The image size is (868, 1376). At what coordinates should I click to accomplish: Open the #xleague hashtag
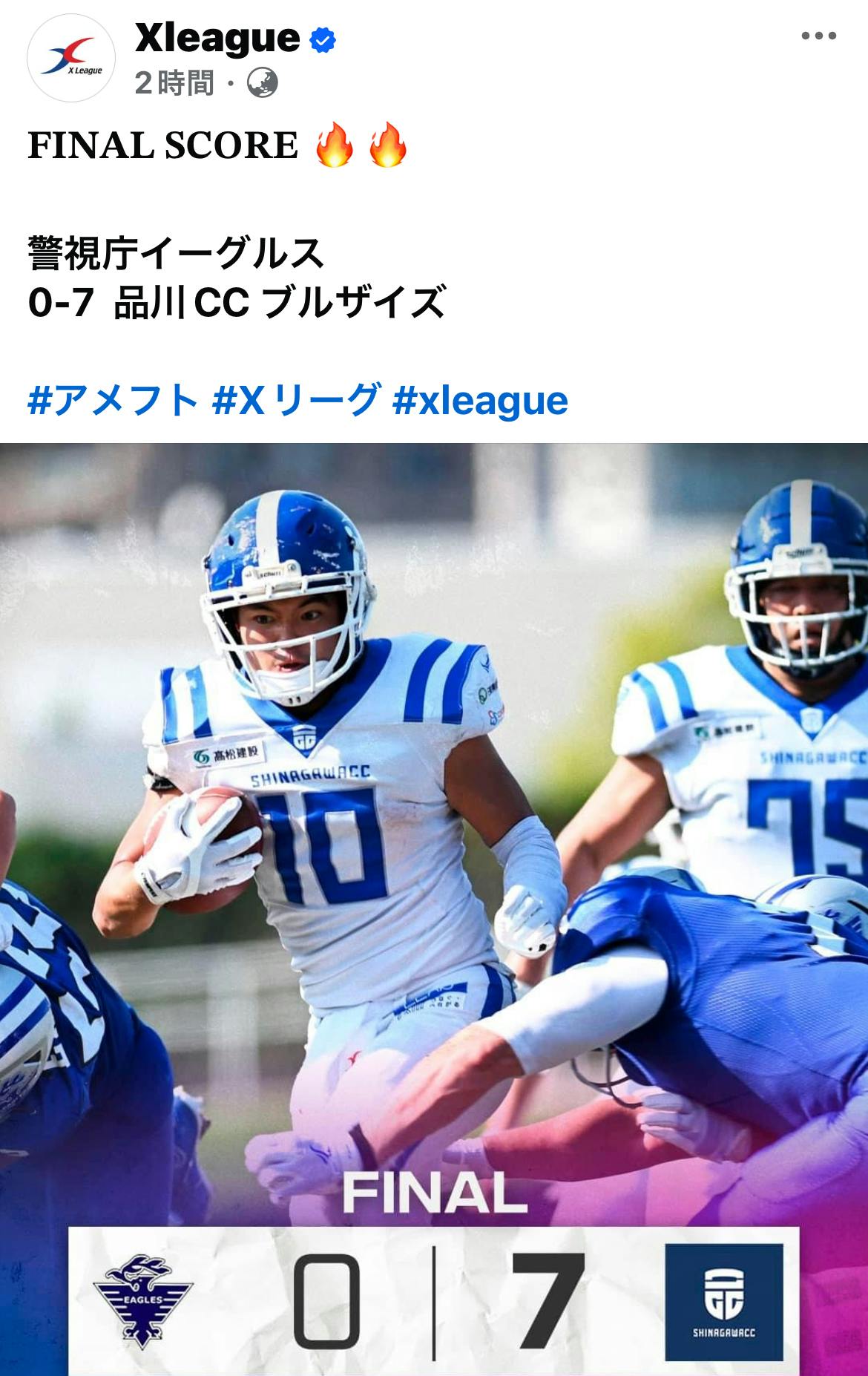click(479, 400)
